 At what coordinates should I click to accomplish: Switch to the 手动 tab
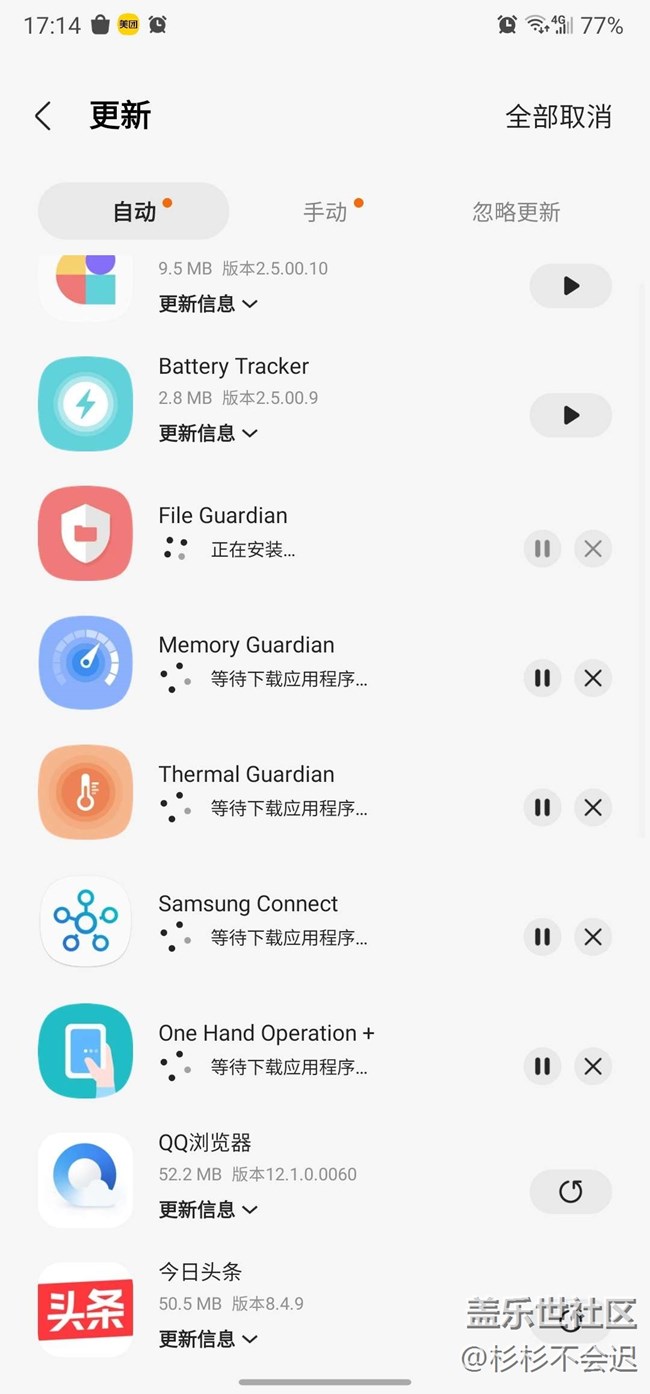(x=326, y=212)
